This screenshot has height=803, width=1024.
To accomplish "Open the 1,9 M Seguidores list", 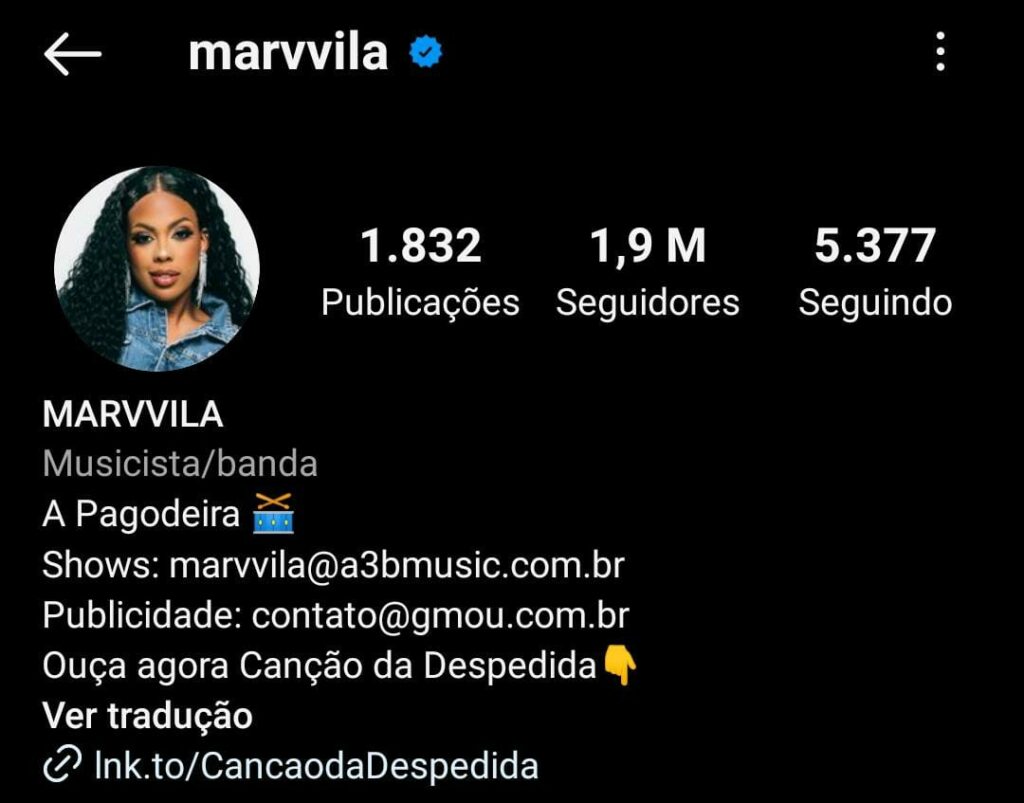I will [647, 272].
